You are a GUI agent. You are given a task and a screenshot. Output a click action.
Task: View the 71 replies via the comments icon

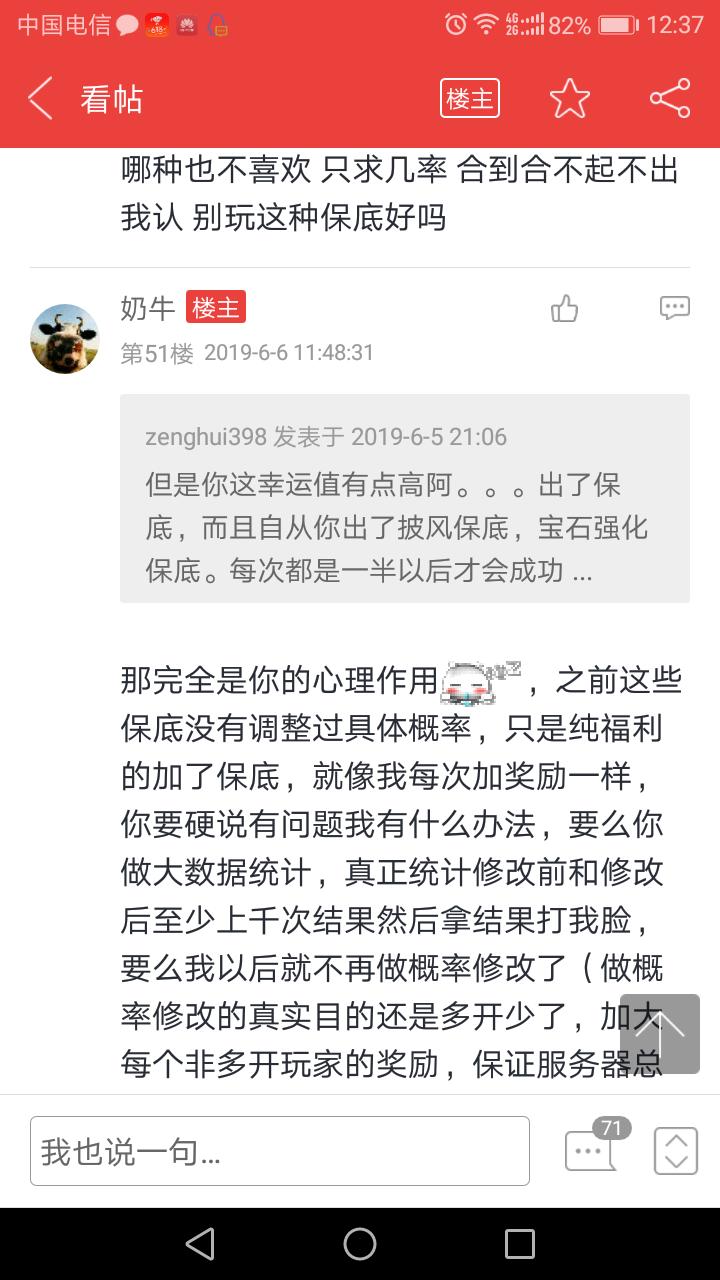pyautogui.click(x=590, y=1150)
